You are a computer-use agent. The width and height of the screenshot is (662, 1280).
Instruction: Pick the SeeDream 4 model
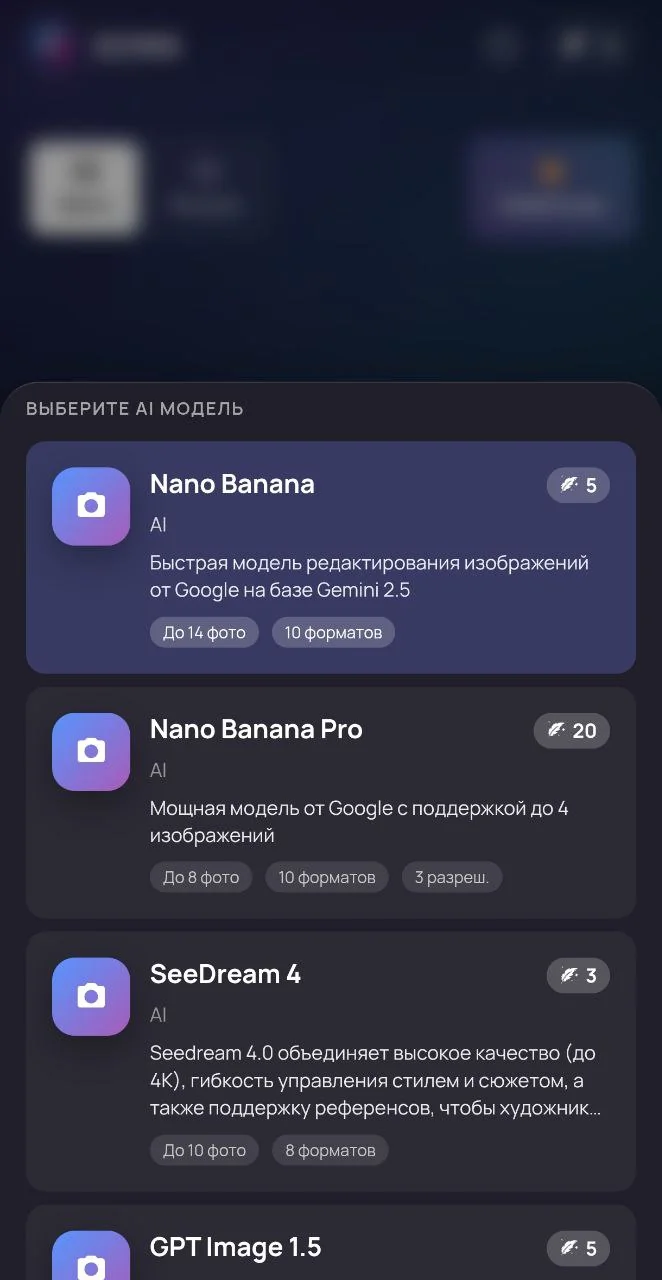coord(331,1061)
